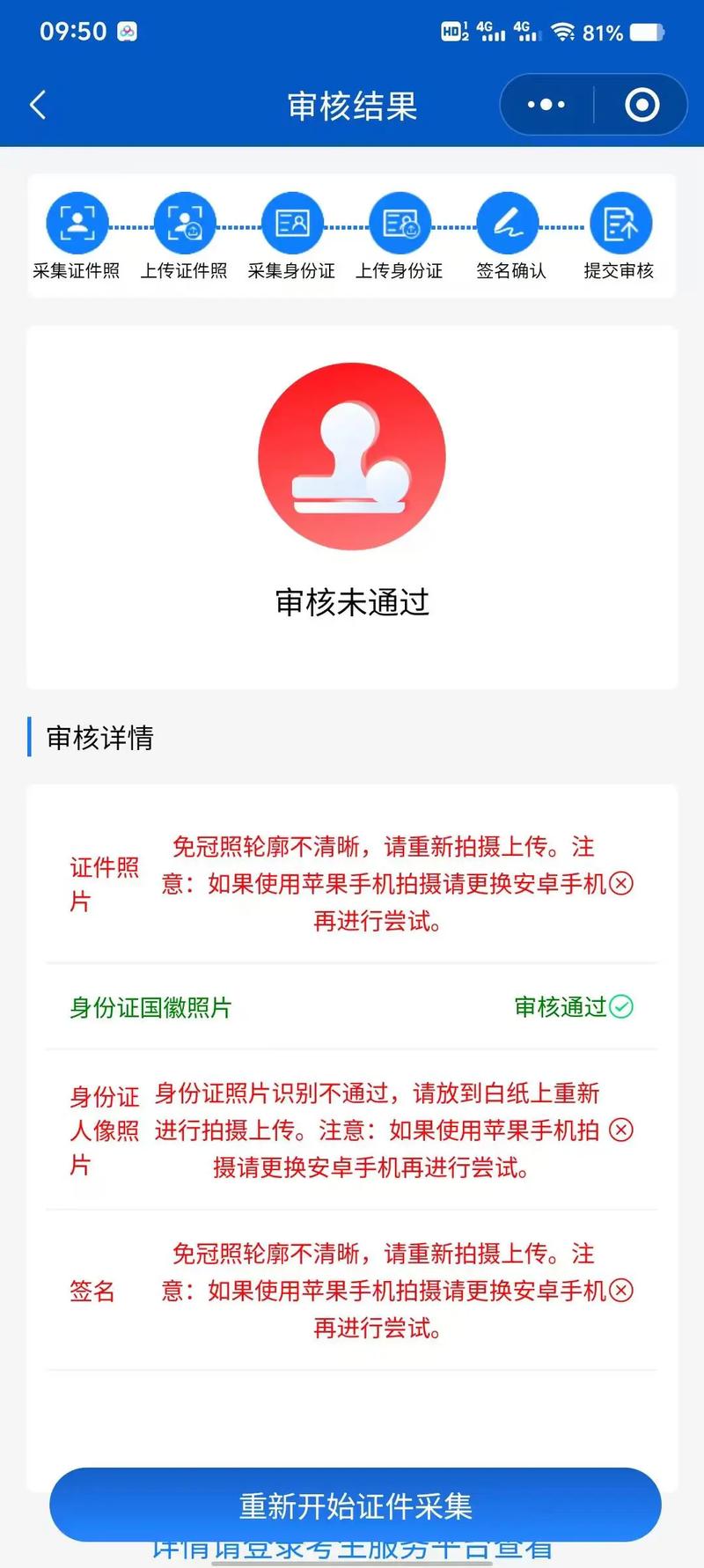Viewport: 704px width, 1568px height.
Task: Go back from the 审核结果 page
Action: coord(38,106)
